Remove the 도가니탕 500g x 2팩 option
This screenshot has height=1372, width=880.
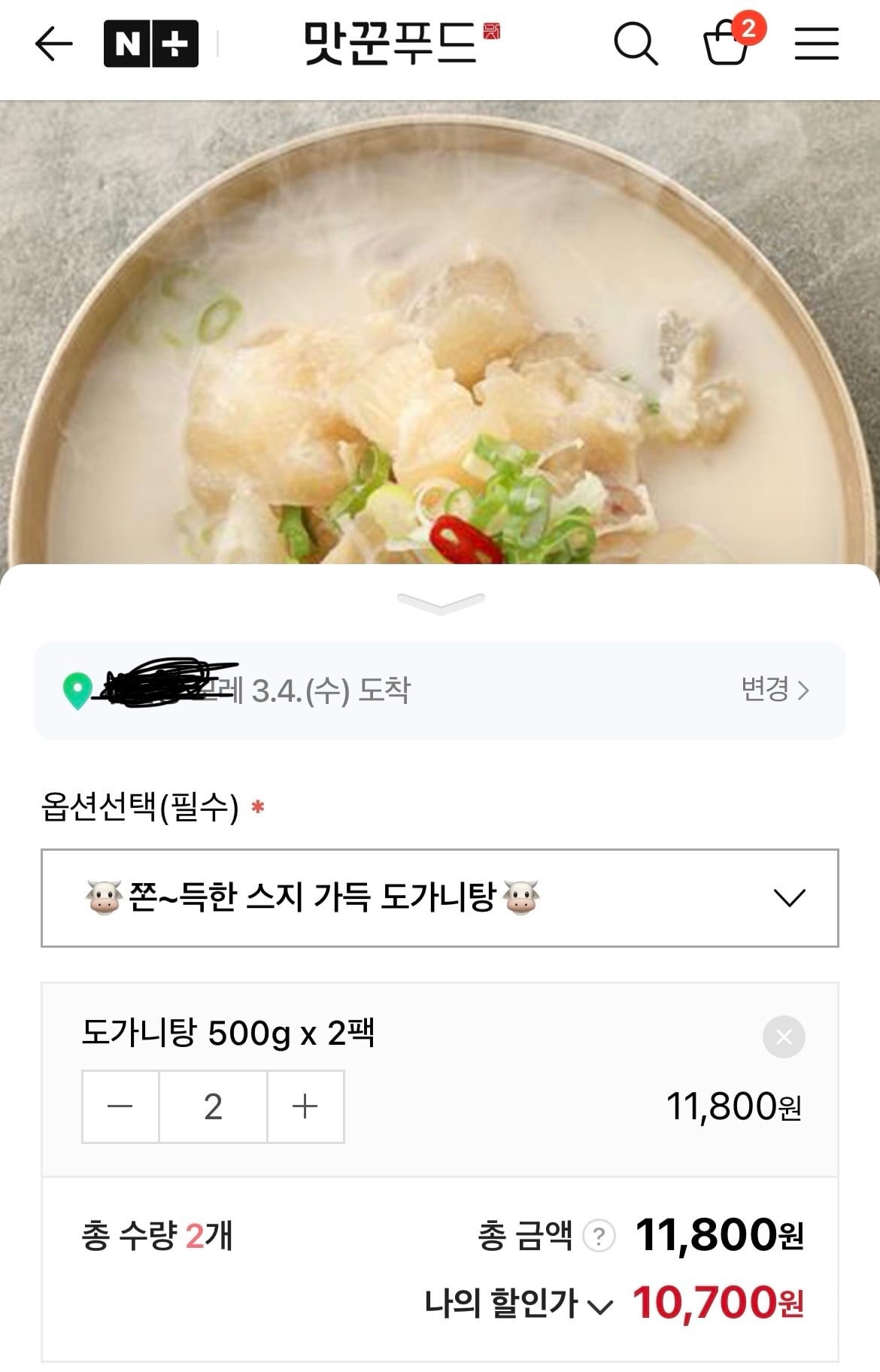(x=784, y=1037)
